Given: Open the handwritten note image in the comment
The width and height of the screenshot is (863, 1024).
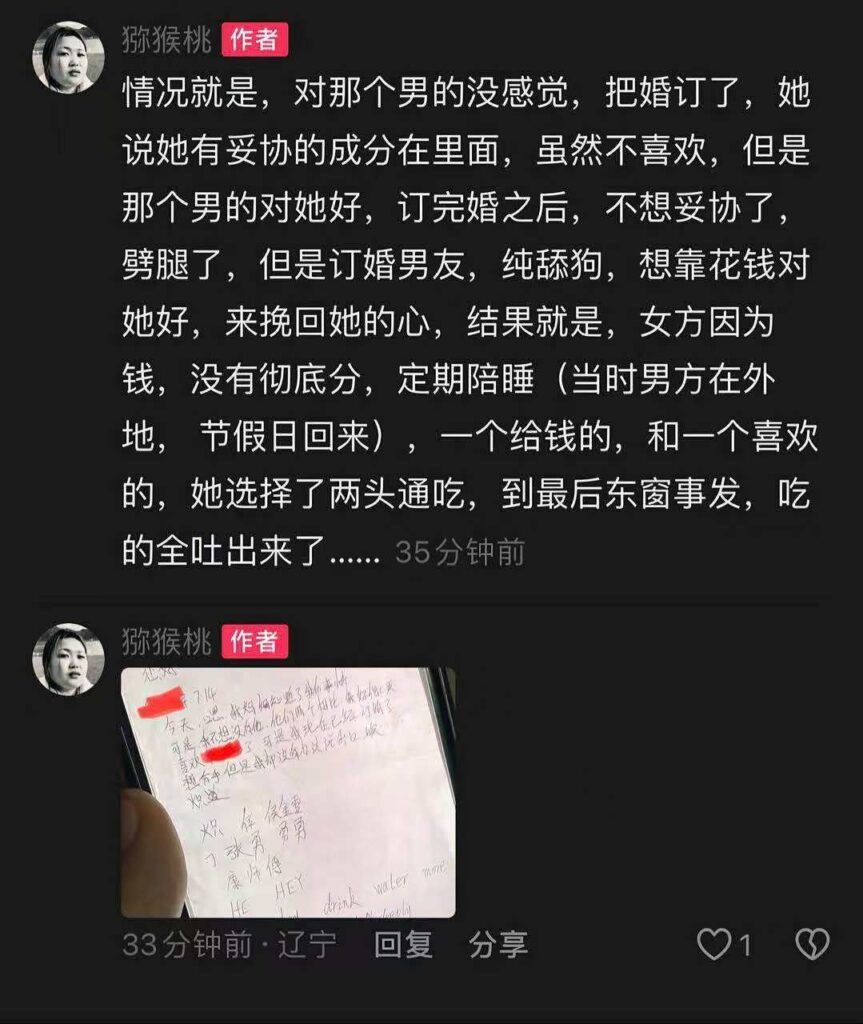Looking at the screenshot, I should (x=288, y=792).
